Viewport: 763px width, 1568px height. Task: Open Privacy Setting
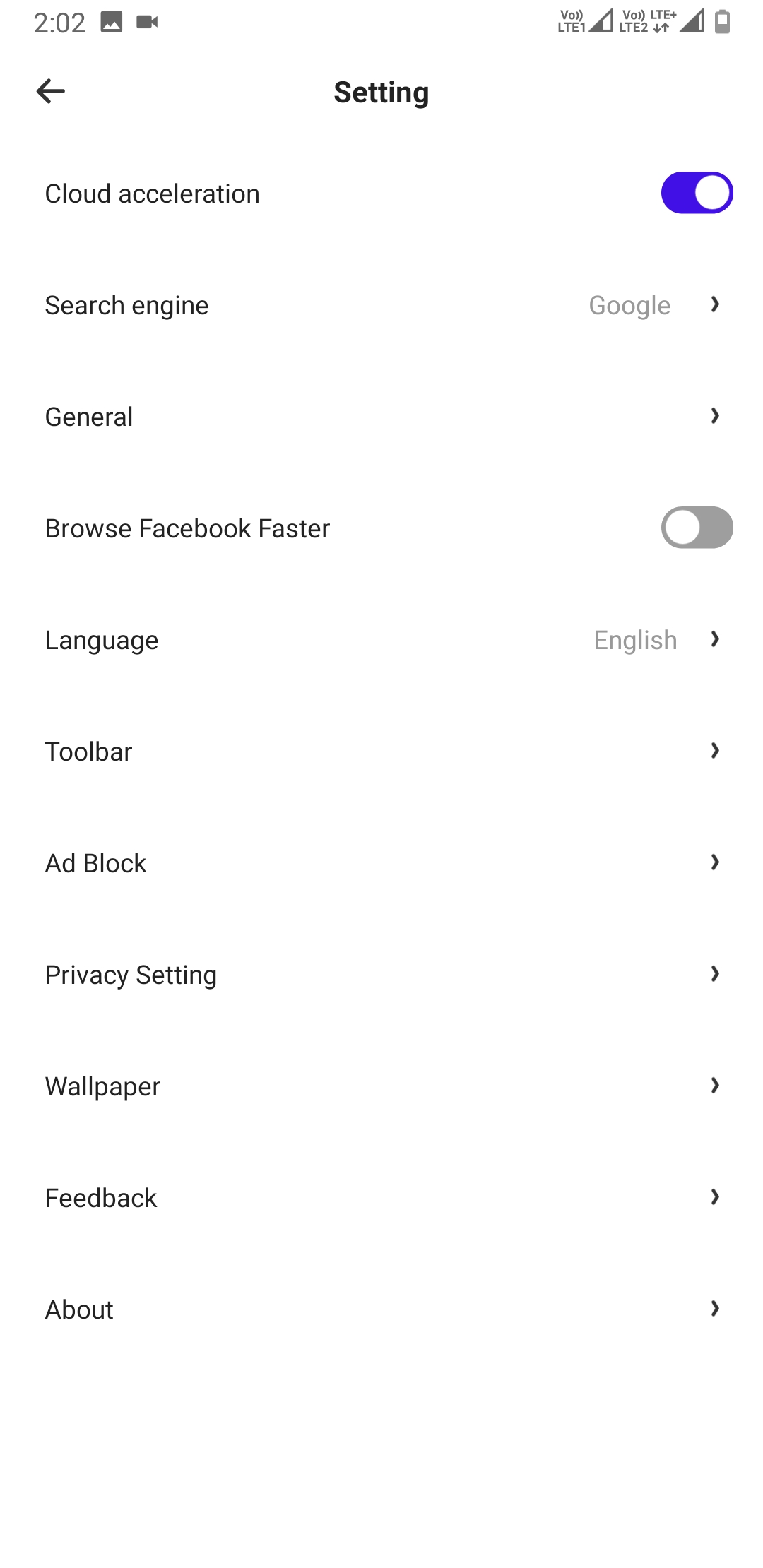(x=381, y=975)
